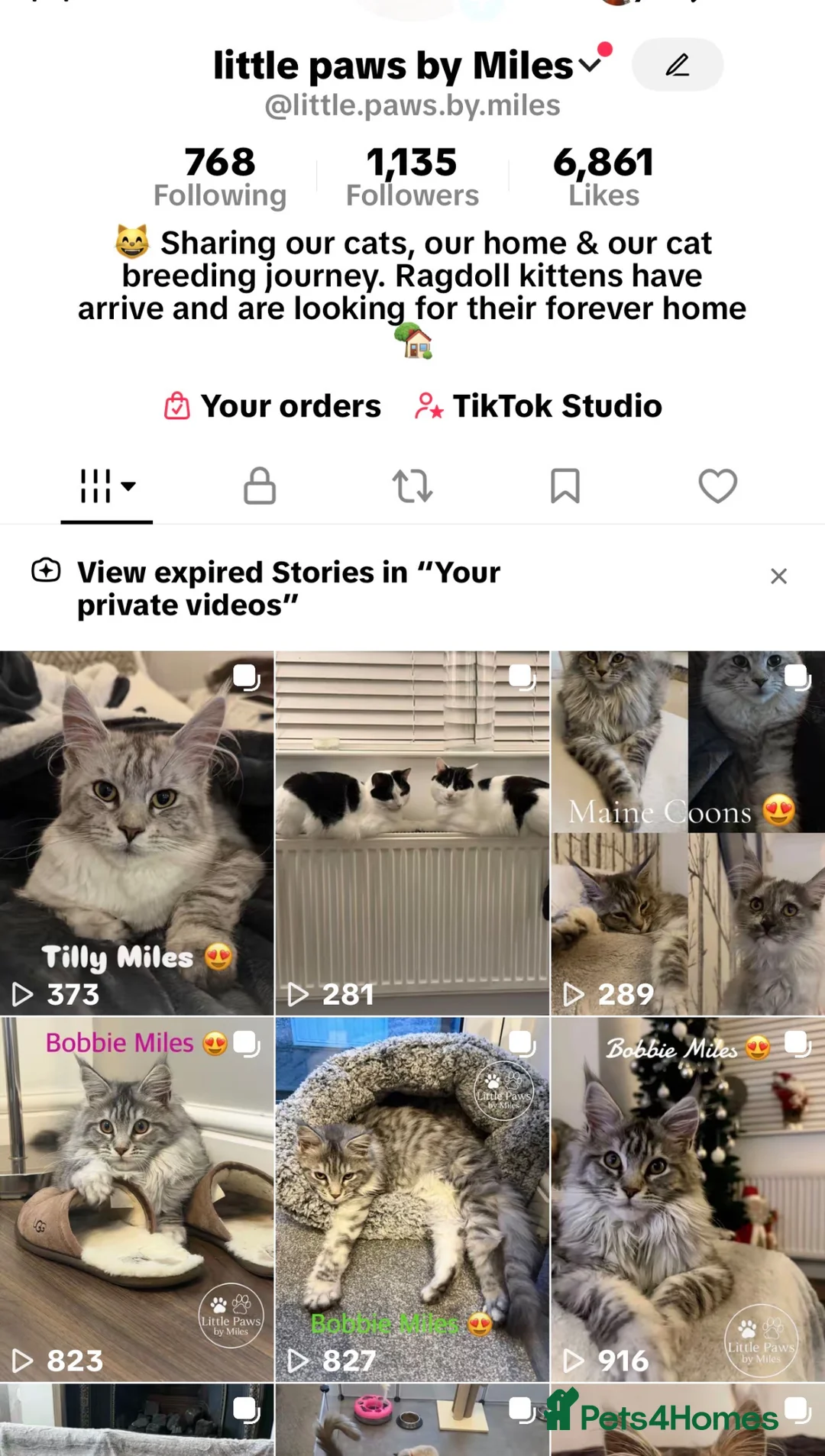Click the expired Stories clock icon
The height and width of the screenshot is (1456, 825).
pos(46,571)
